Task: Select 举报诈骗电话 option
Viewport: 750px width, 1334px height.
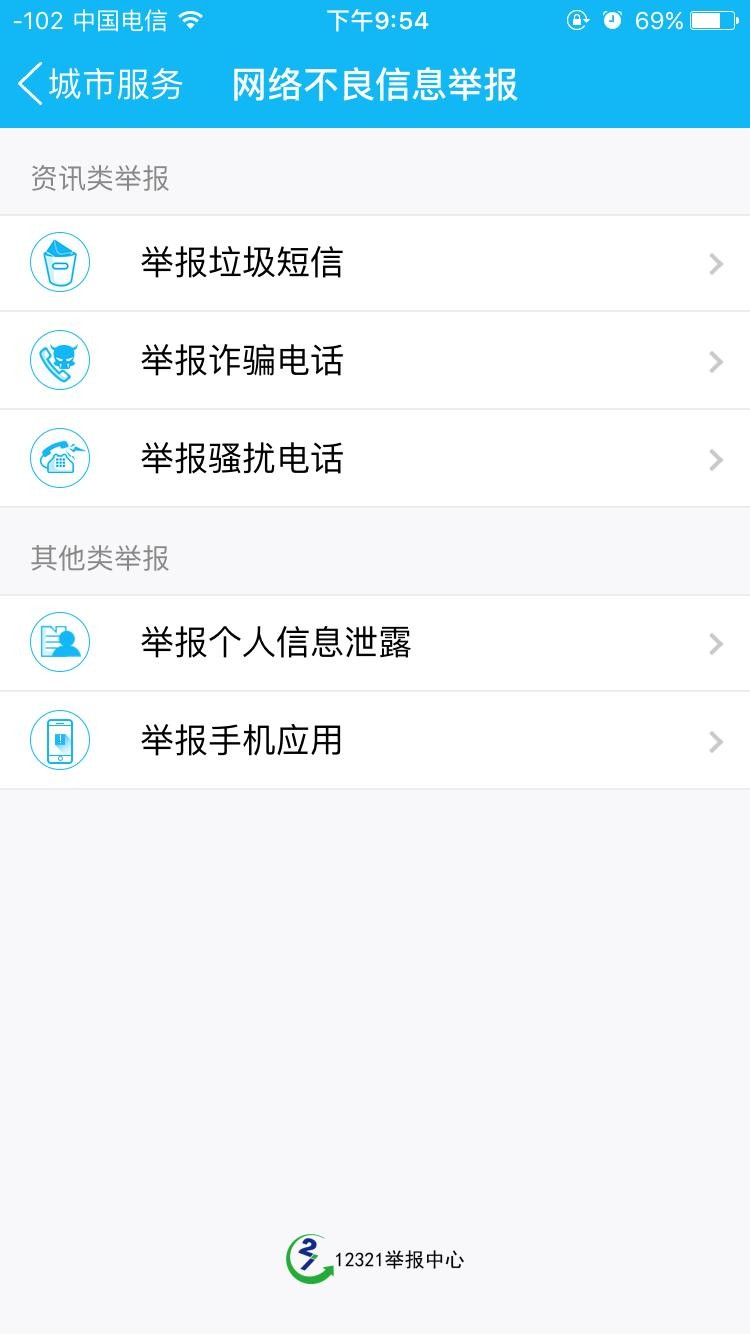Action: coord(375,360)
